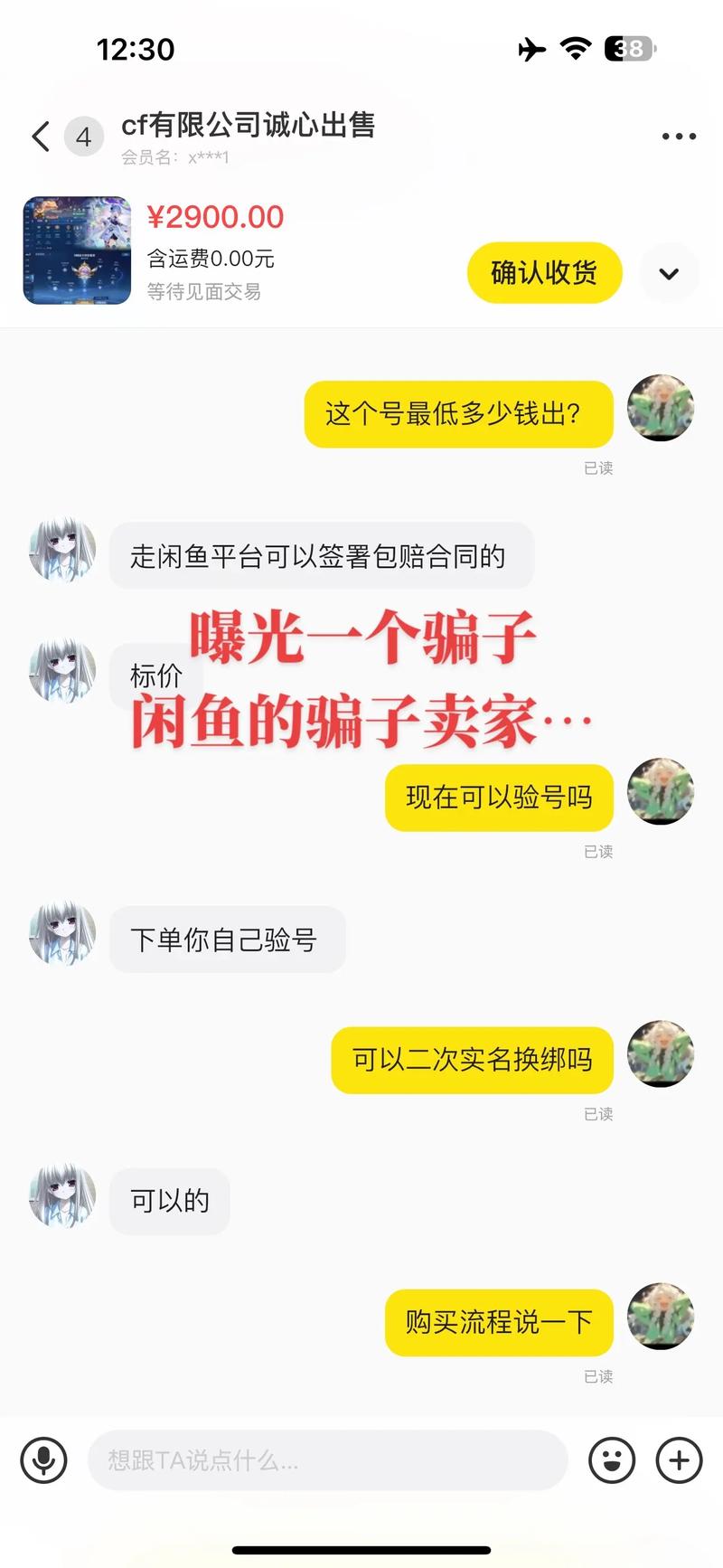Open the plus attachment menu
Viewport: 723px width, 1568px height.
tap(679, 1459)
